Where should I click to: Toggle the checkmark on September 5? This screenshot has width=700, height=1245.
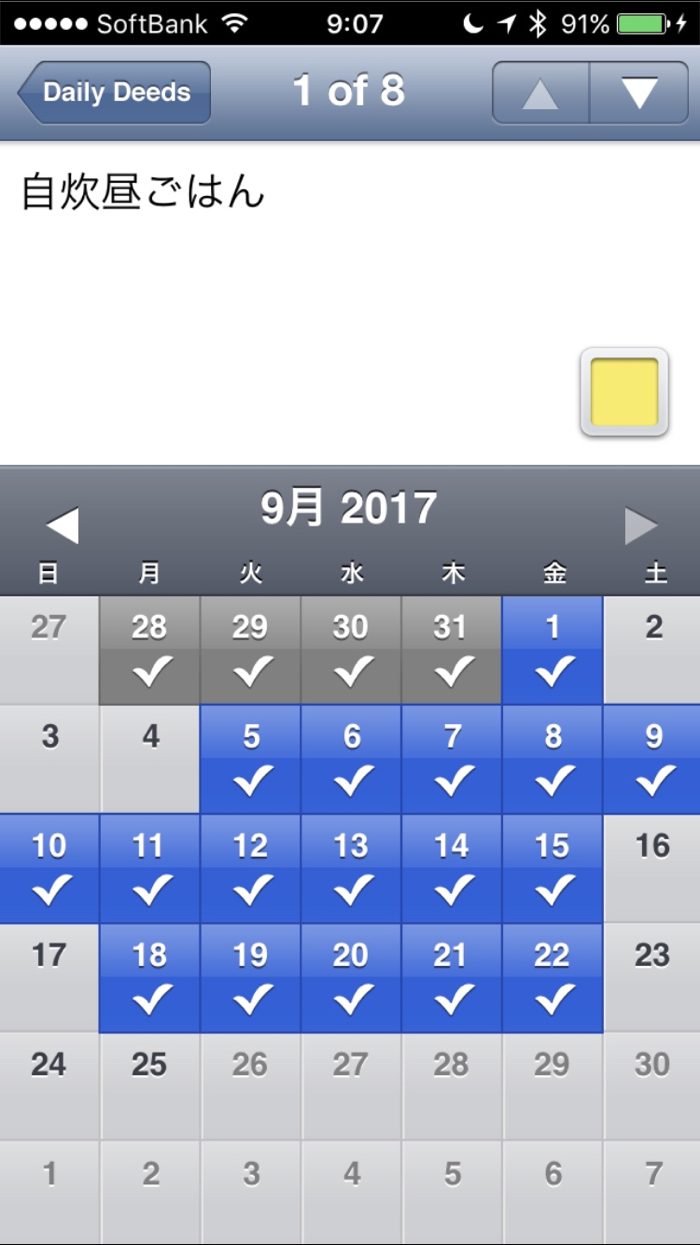tap(251, 759)
